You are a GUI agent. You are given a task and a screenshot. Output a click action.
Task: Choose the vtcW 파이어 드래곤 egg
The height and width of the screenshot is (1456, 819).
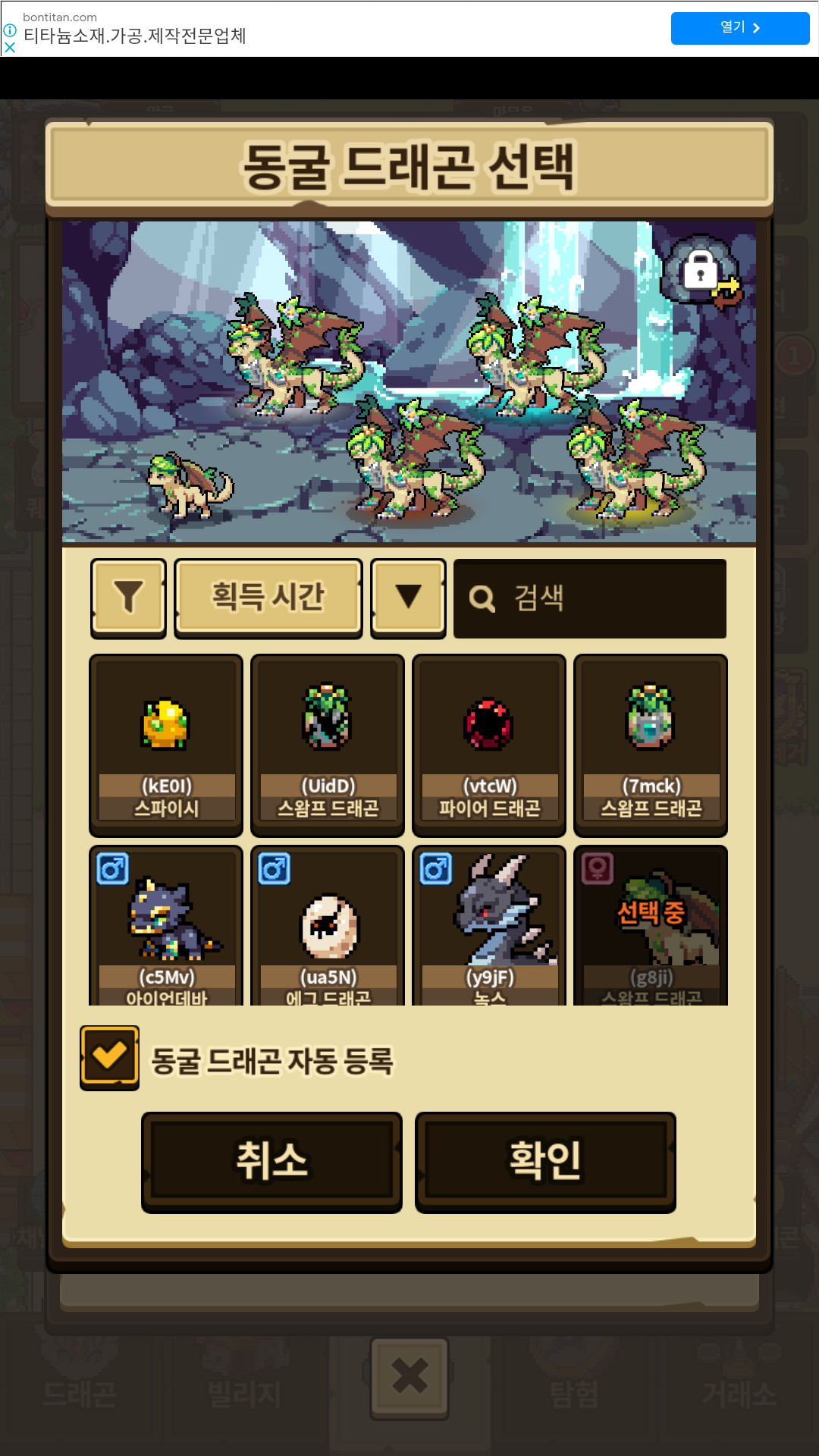[x=489, y=745]
